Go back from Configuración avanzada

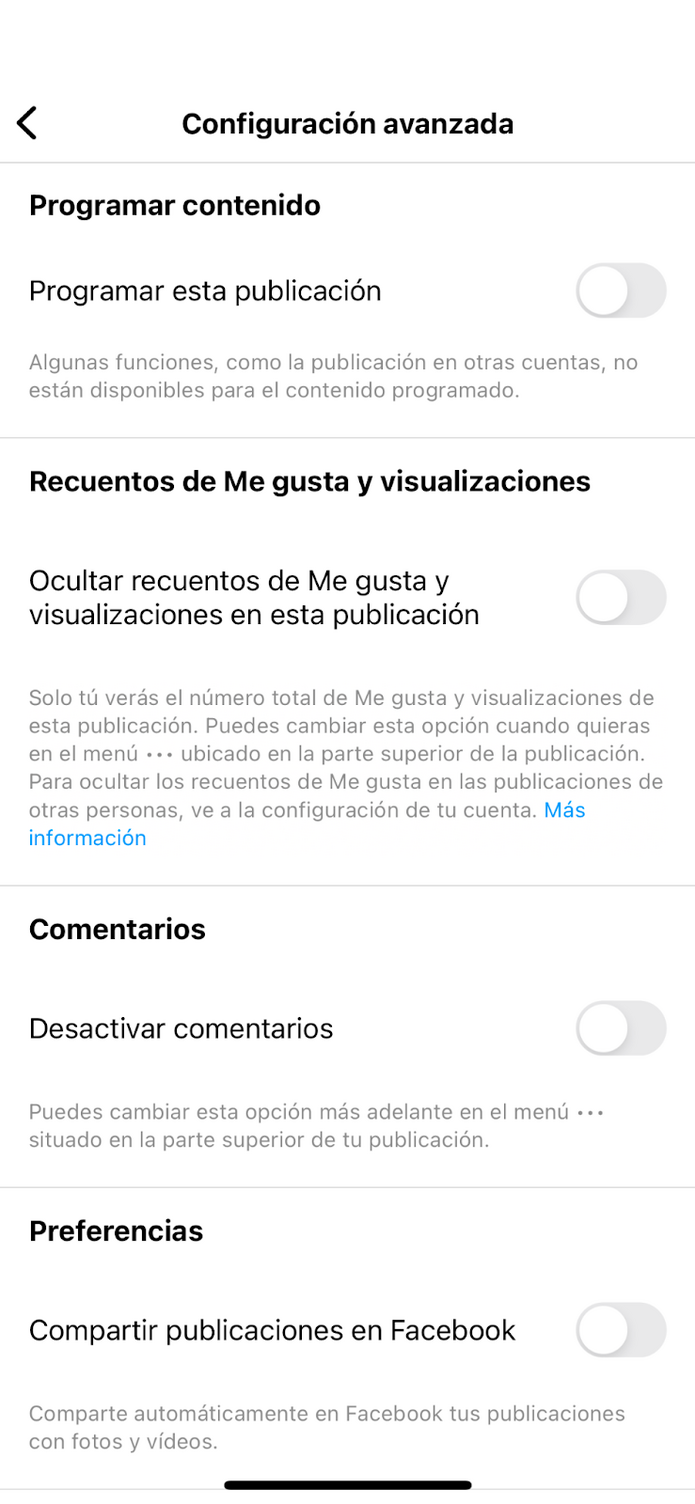pyautogui.click(x=27, y=123)
